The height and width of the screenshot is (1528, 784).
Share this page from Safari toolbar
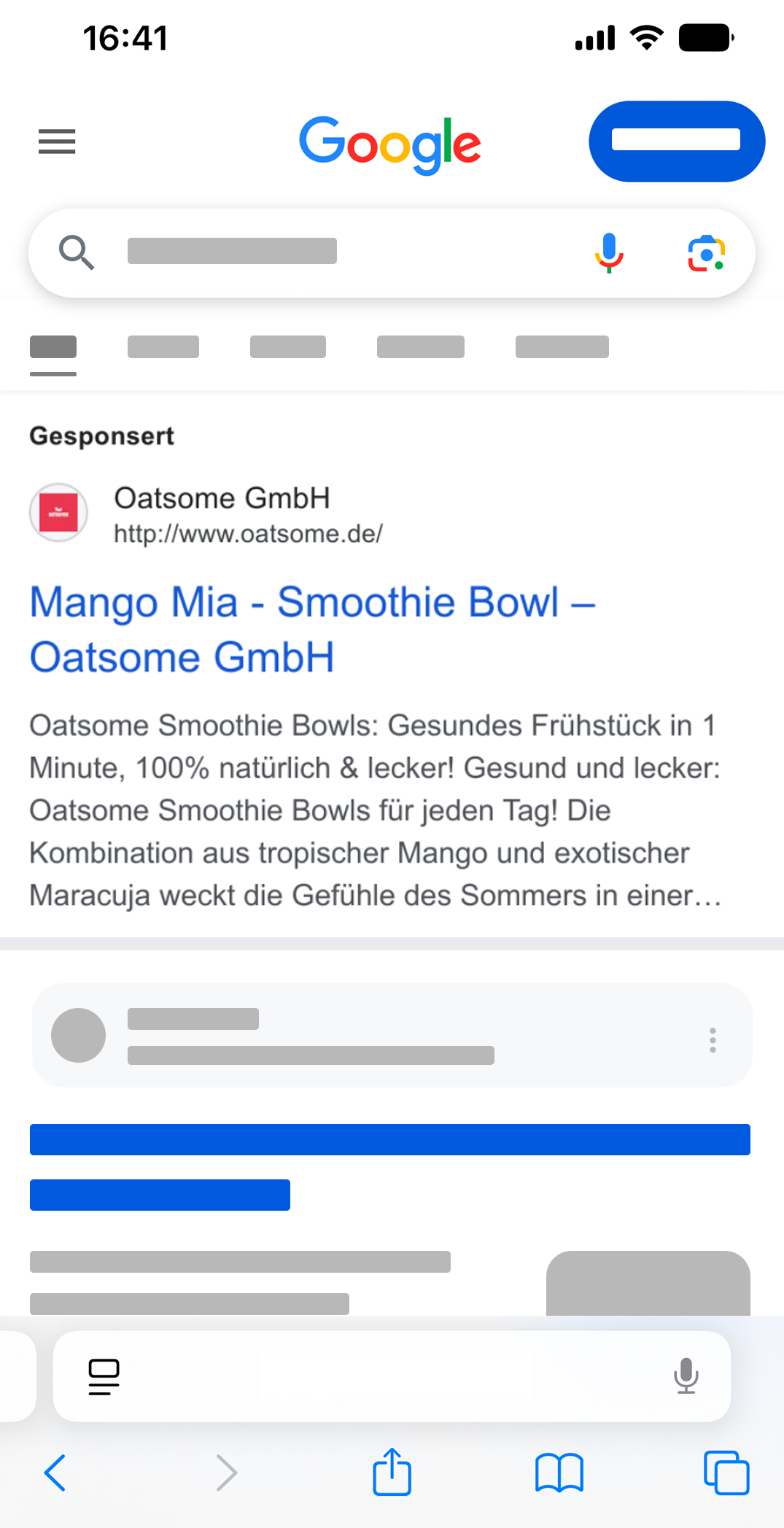click(392, 1472)
